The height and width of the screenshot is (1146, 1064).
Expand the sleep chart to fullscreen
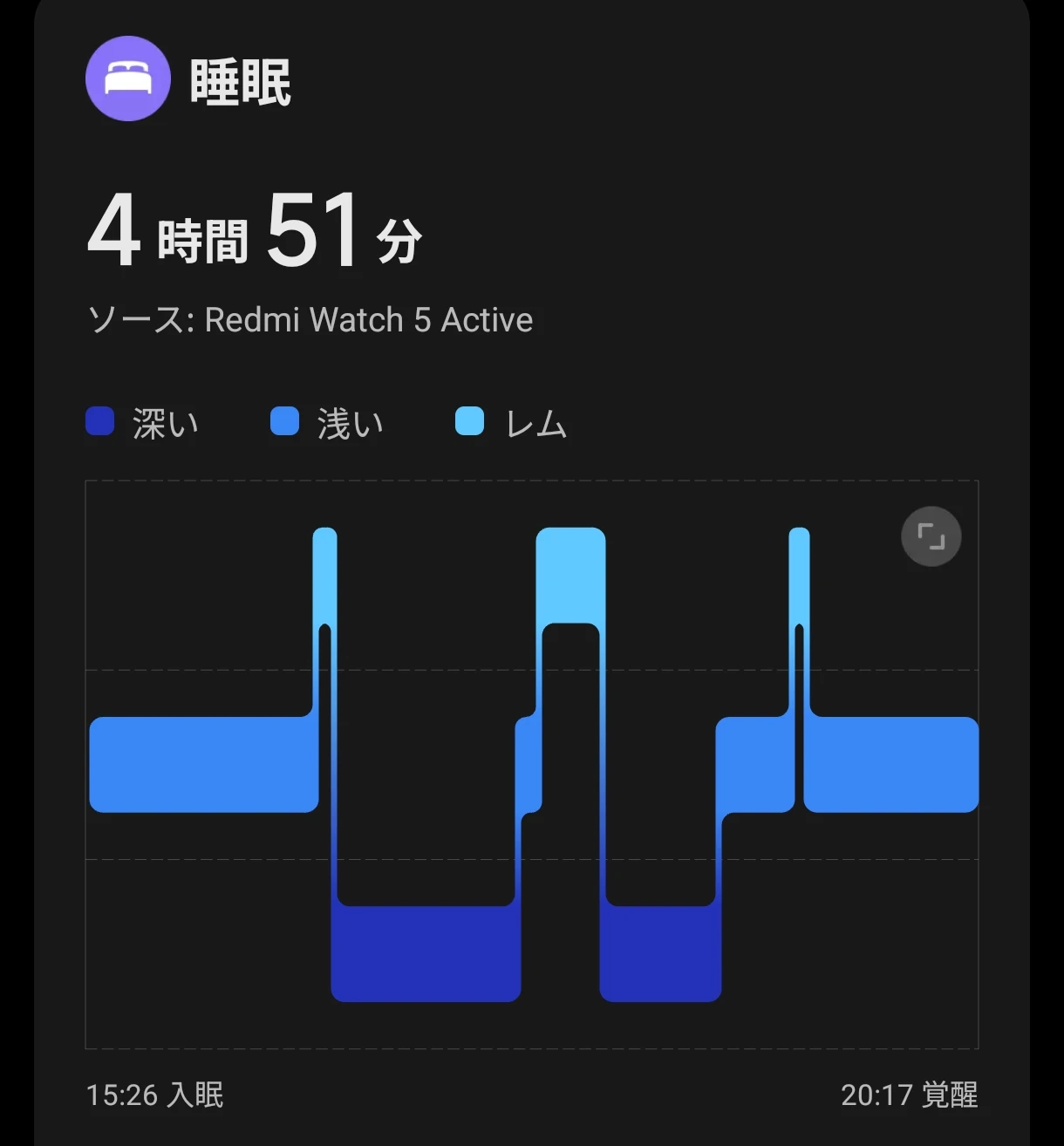(931, 536)
